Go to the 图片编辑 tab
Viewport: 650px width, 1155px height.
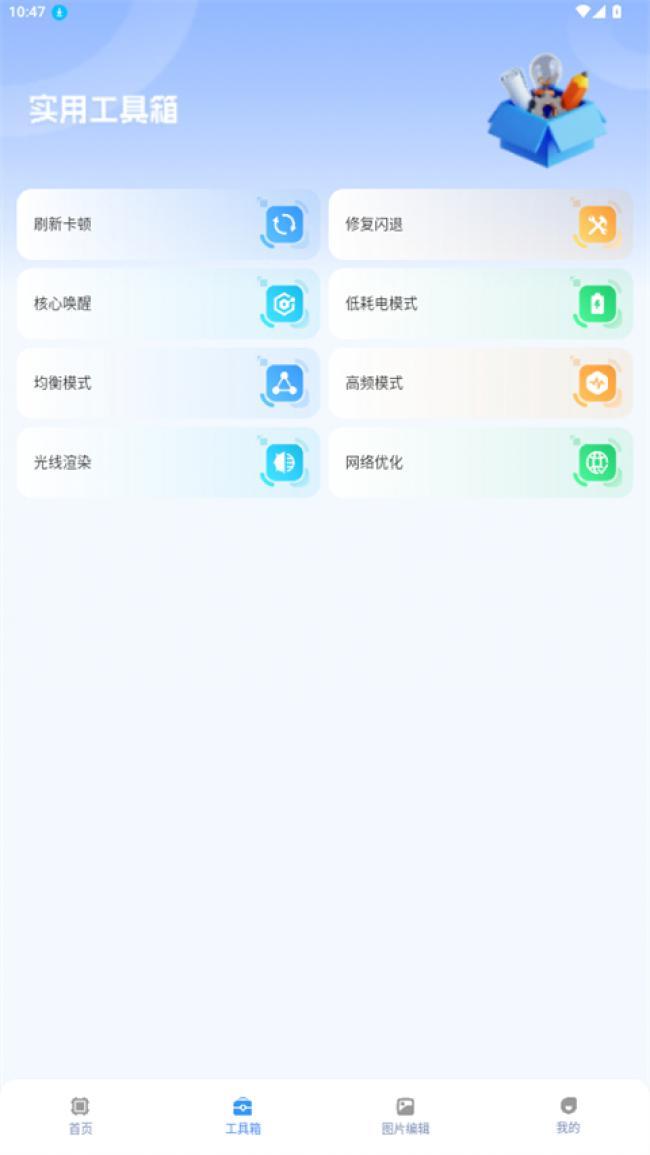coord(405,1115)
